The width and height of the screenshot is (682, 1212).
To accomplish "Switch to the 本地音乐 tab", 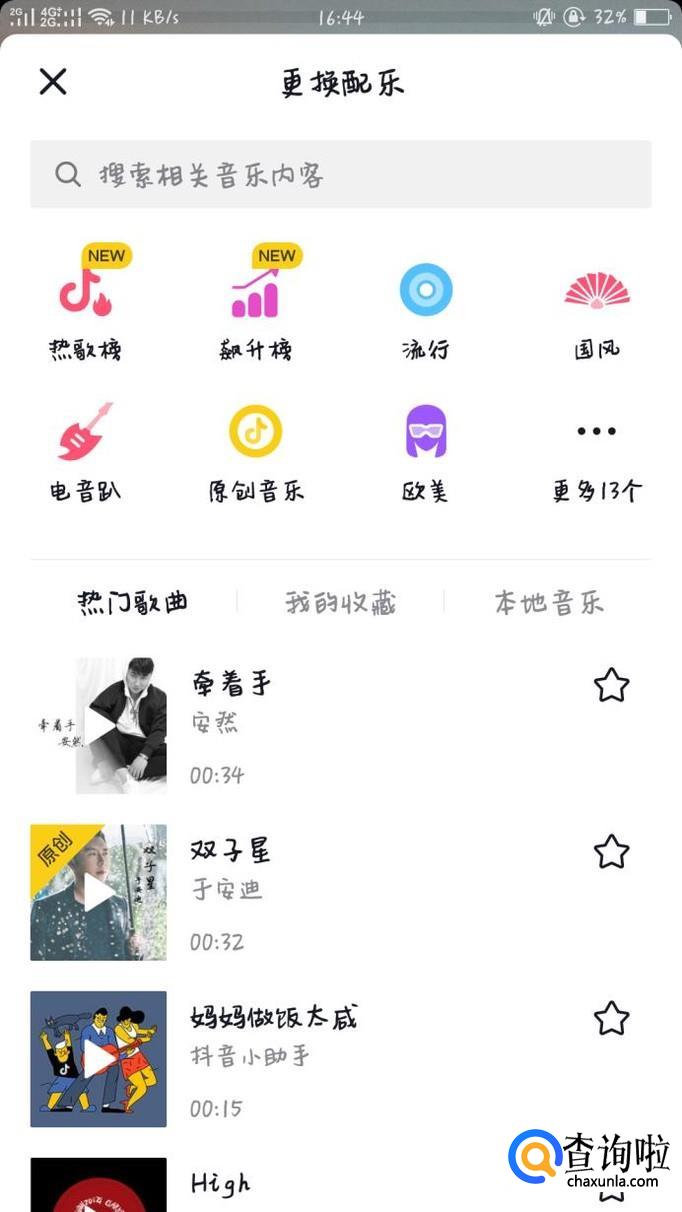I will point(548,603).
